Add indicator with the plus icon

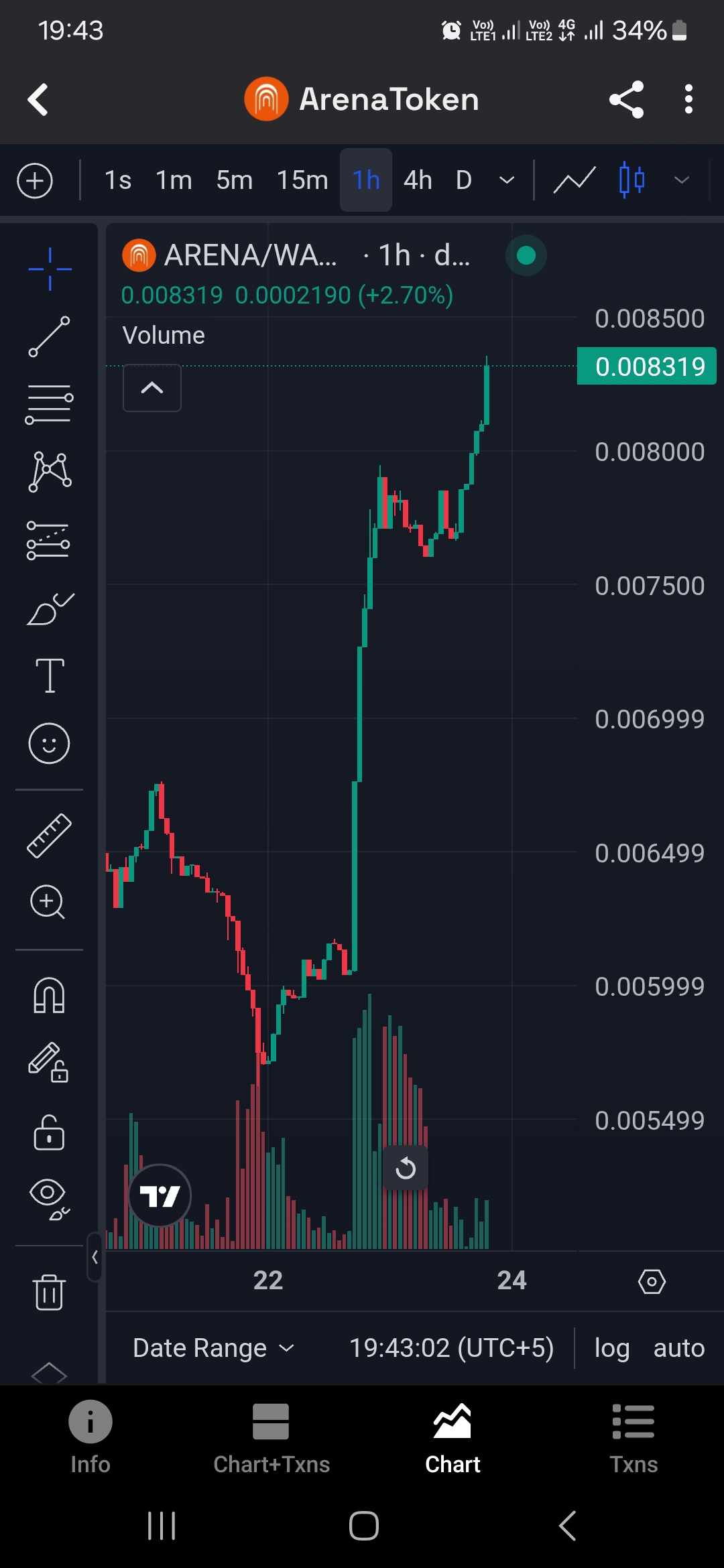pyautogui.click(x=35, y=180)
